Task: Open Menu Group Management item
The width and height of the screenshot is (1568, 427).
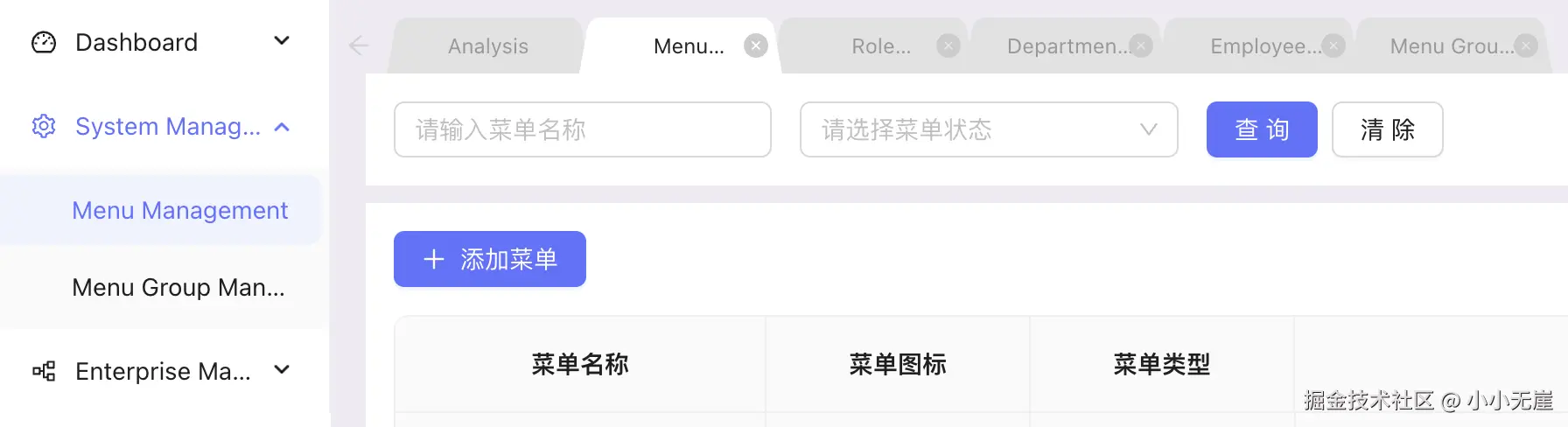Action: pos(178,288)
